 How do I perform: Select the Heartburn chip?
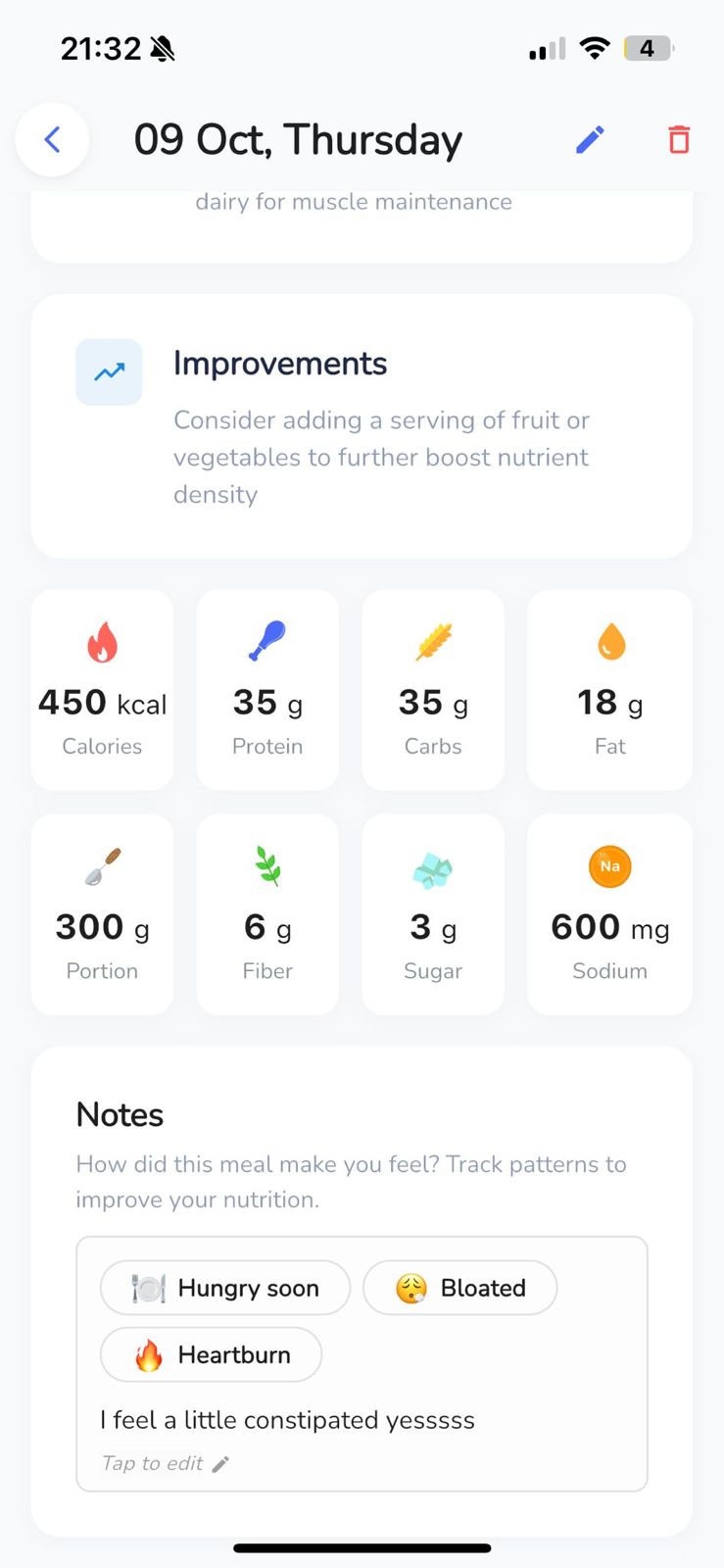click(x=211, y=1354)
